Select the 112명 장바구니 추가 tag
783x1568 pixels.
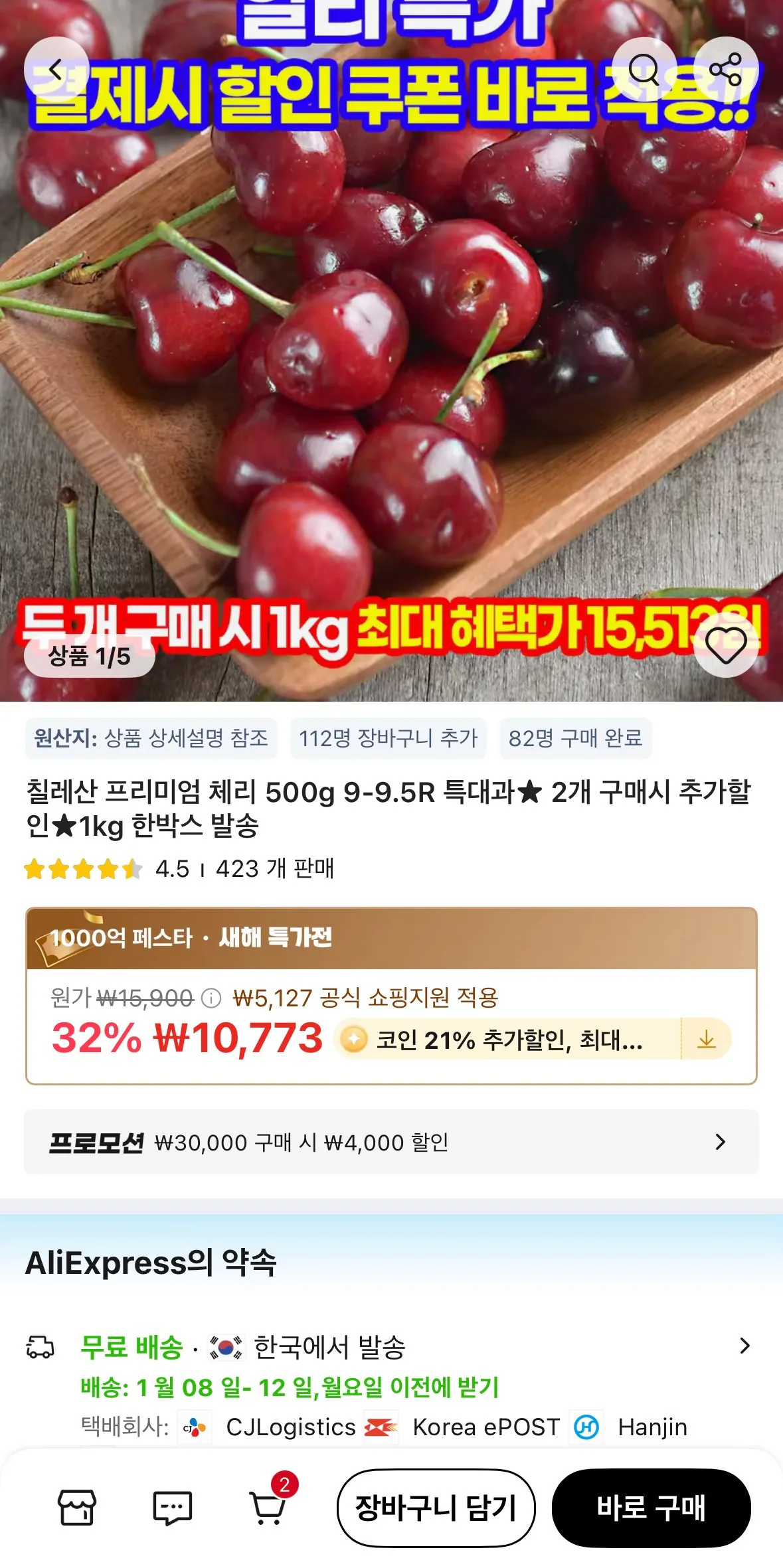[x=389, y=738]
